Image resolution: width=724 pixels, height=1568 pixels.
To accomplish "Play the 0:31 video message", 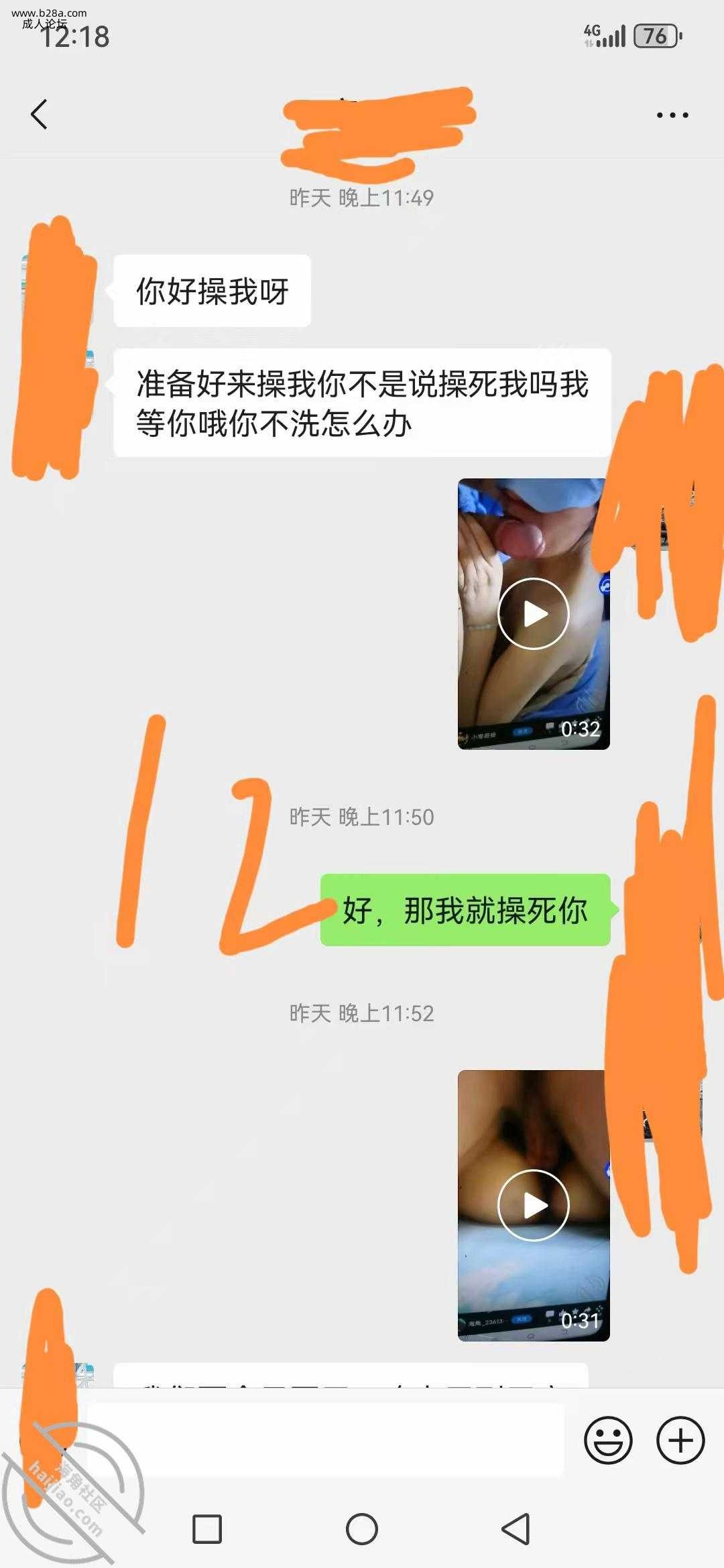I will coord(533,1205).
